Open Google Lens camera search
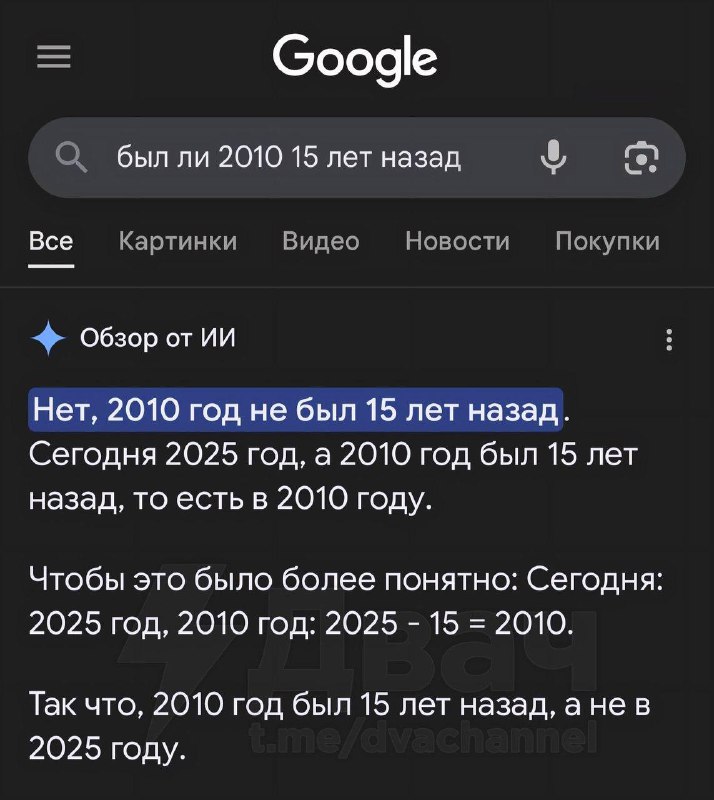 pos(641,157)
